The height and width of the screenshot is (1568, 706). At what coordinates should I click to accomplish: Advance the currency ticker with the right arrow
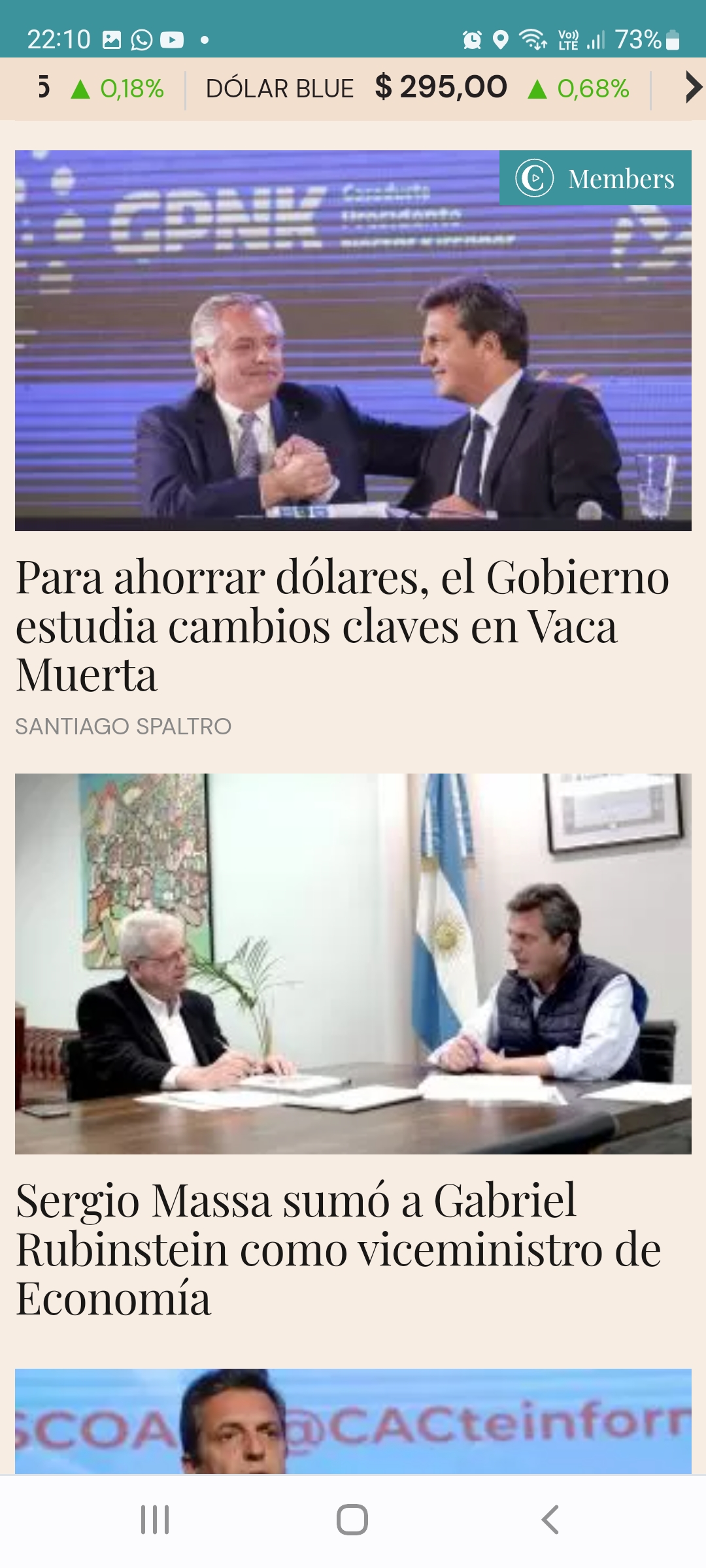[692, 88]
